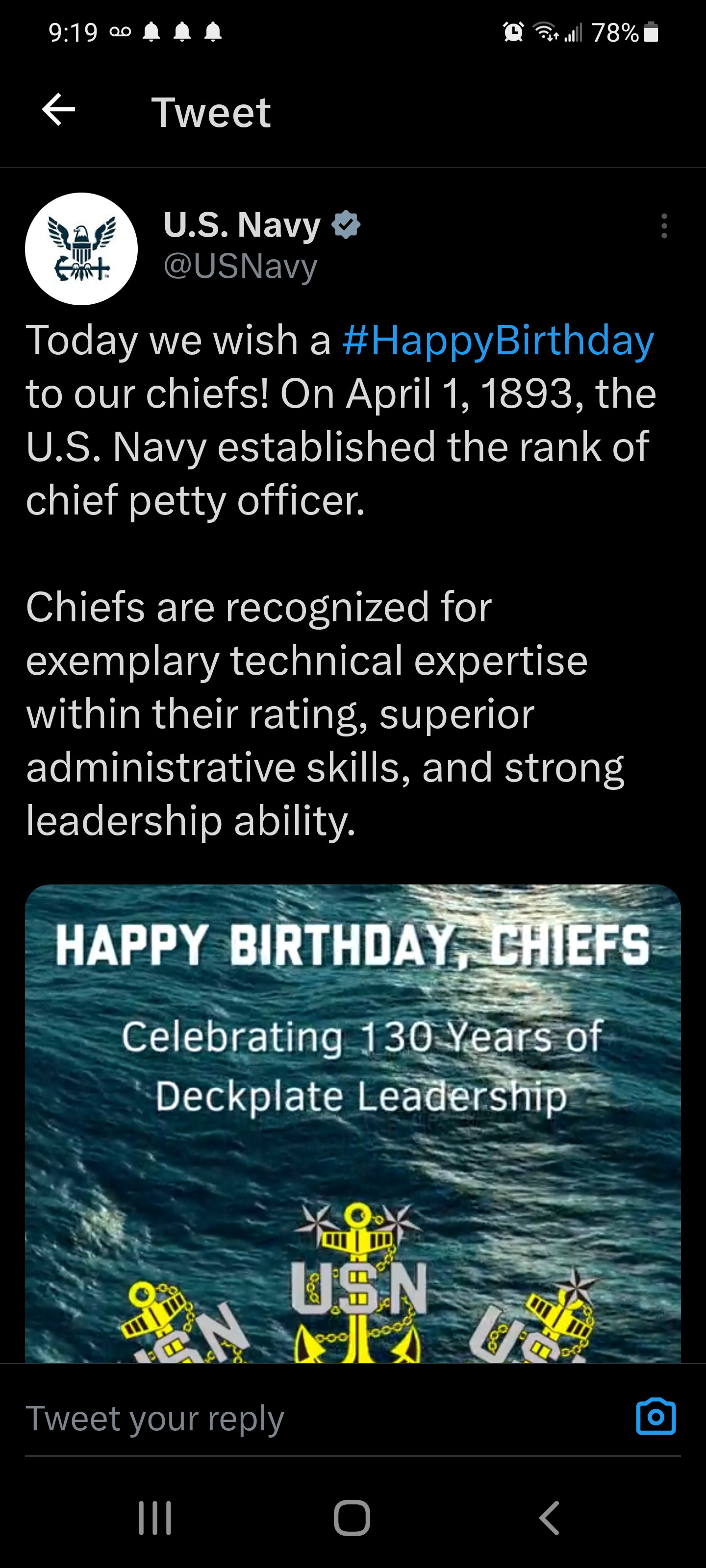
Task: Open the #HappyBirthday hashtag
Action: click(x=498, y=340)
